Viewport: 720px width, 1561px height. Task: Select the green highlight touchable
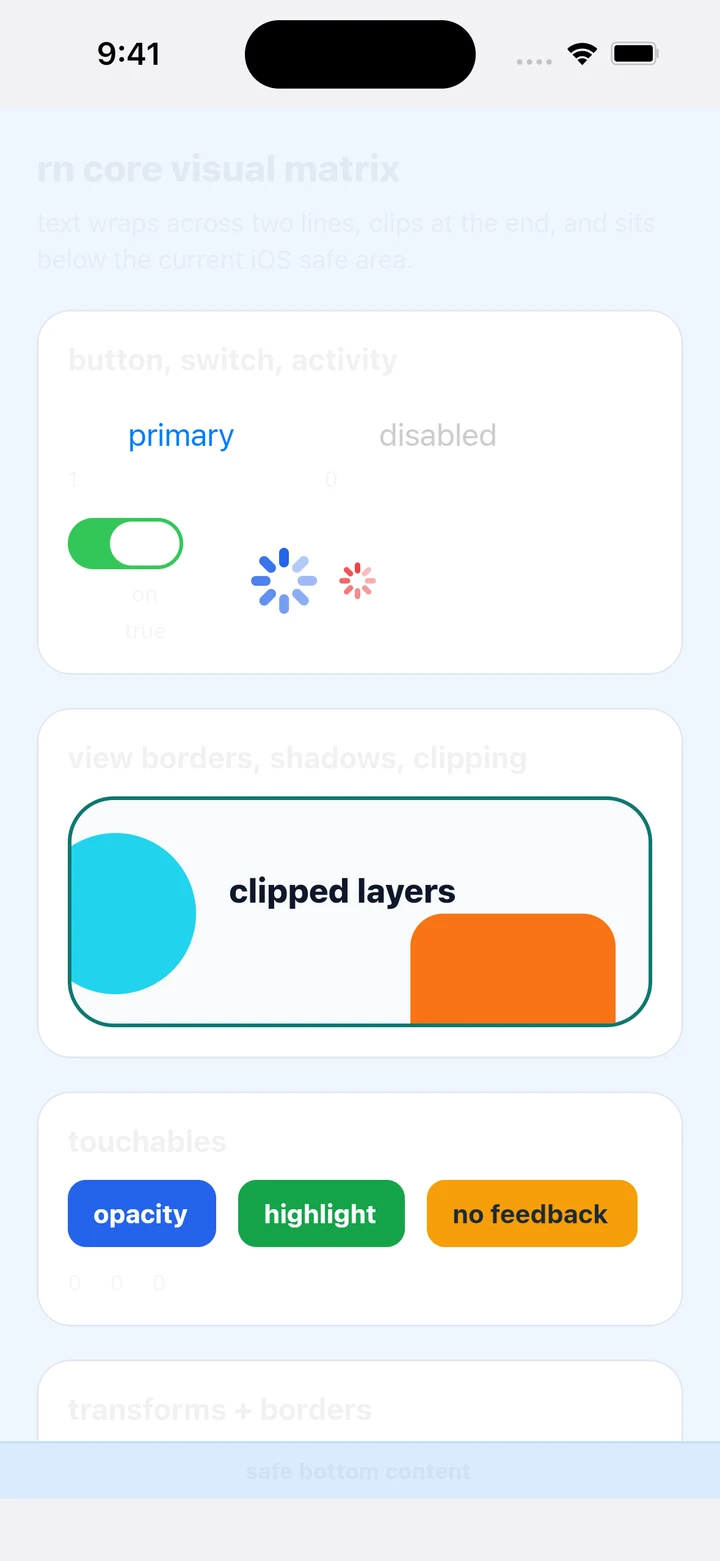(321, 1214)
